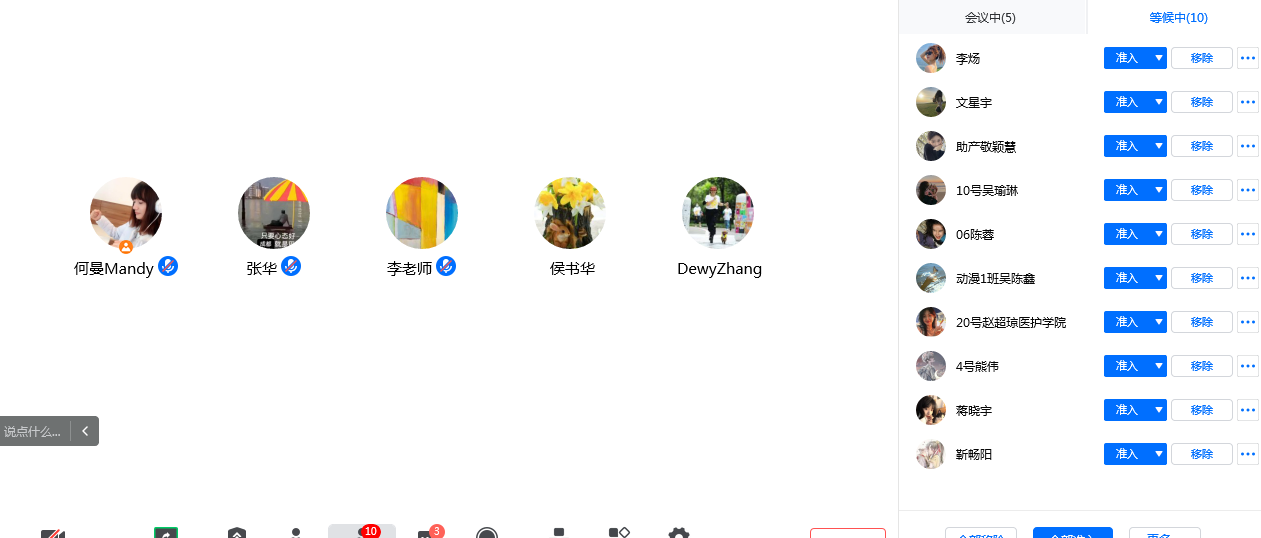Expand the 准入 dropdown arrow for 10号吴瑜琳
Image resolution: width=1261 pixels, height=538 pixels.
[1159, 190]
